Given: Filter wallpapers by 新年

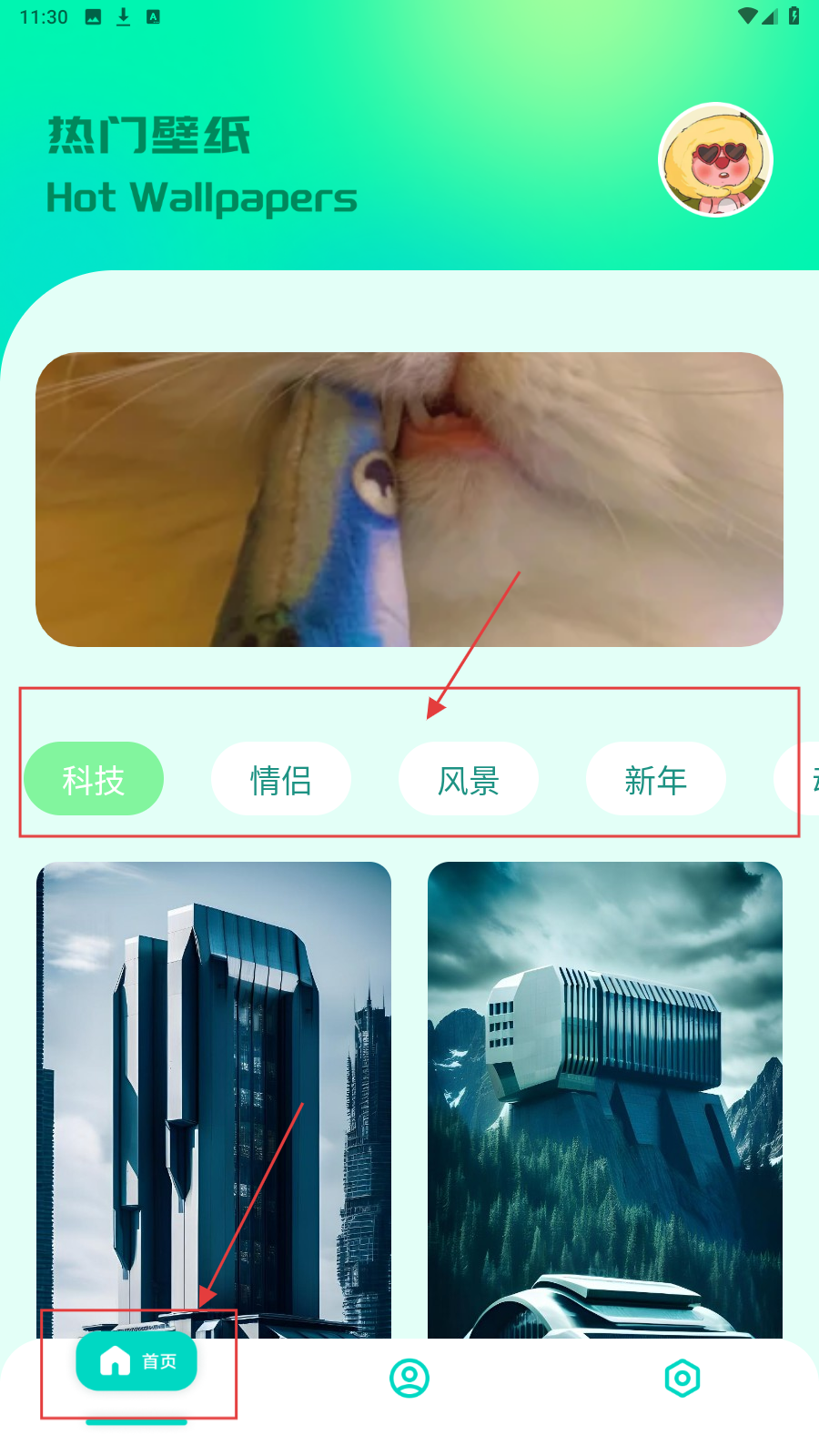Looking at the screenshot, I should 656,779.
